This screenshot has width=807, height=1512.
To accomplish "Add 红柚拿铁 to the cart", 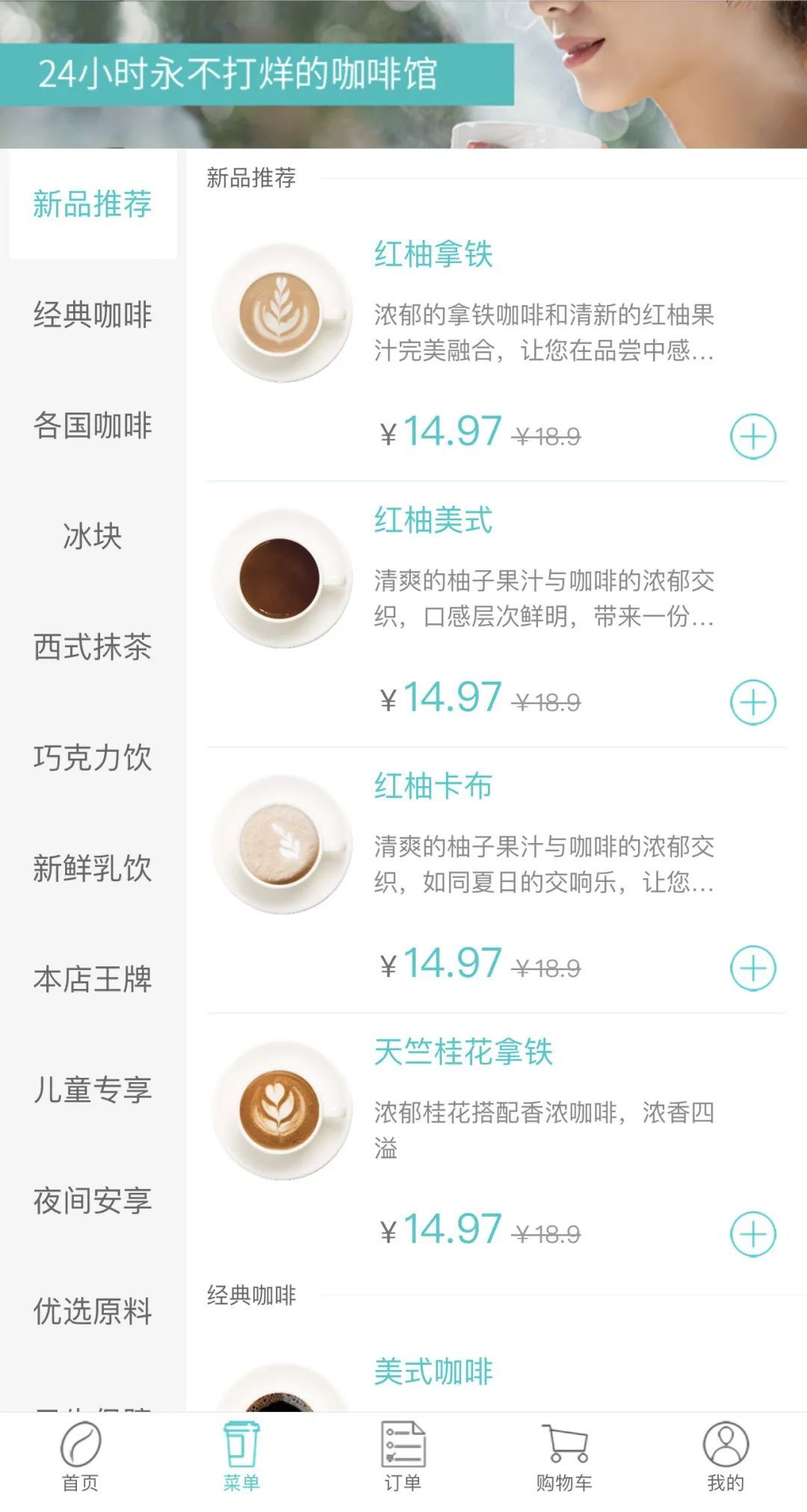I will click(x=752, y=436).
